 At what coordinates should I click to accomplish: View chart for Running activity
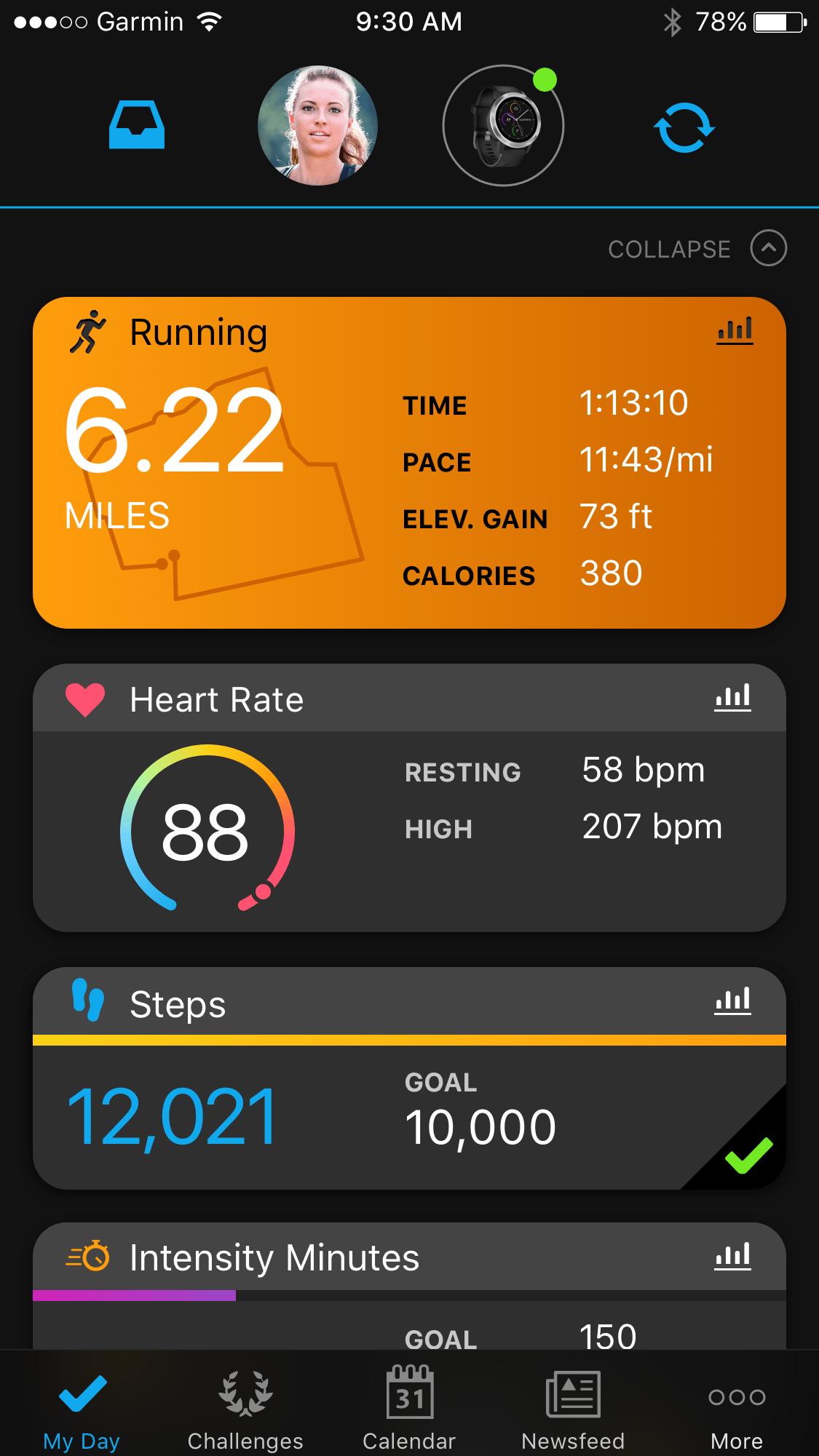pos(735,331)
